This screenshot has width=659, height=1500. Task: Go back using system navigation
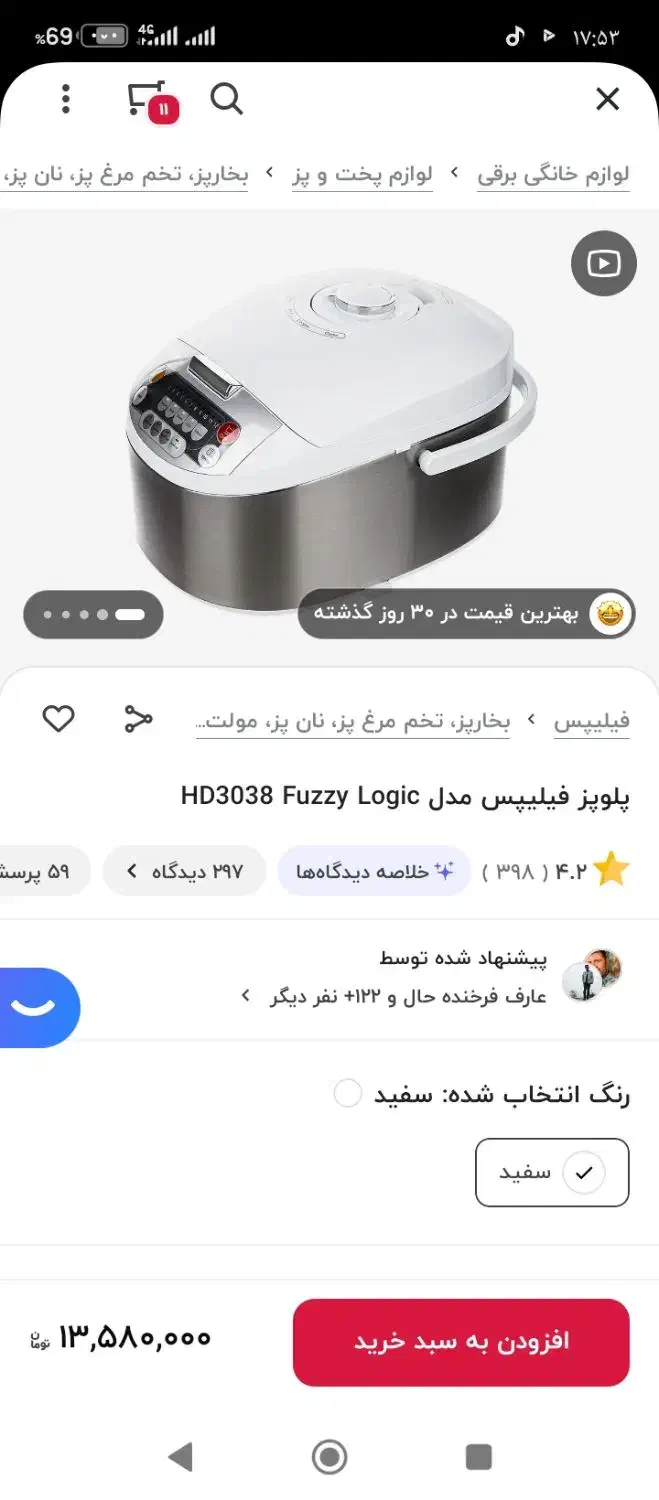coord(180,1456)
